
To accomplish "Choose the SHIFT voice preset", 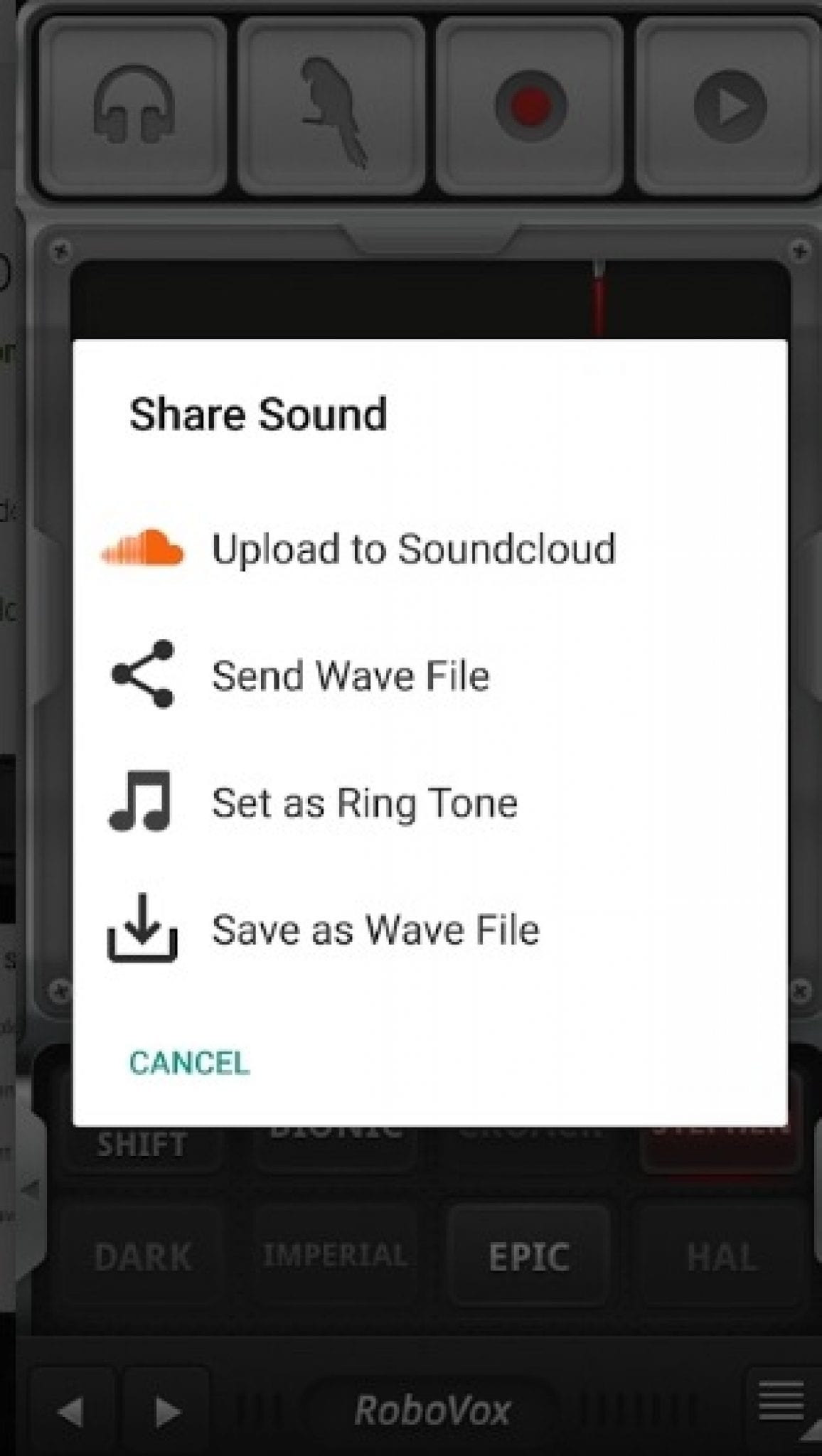I will tap(142, 1141).
